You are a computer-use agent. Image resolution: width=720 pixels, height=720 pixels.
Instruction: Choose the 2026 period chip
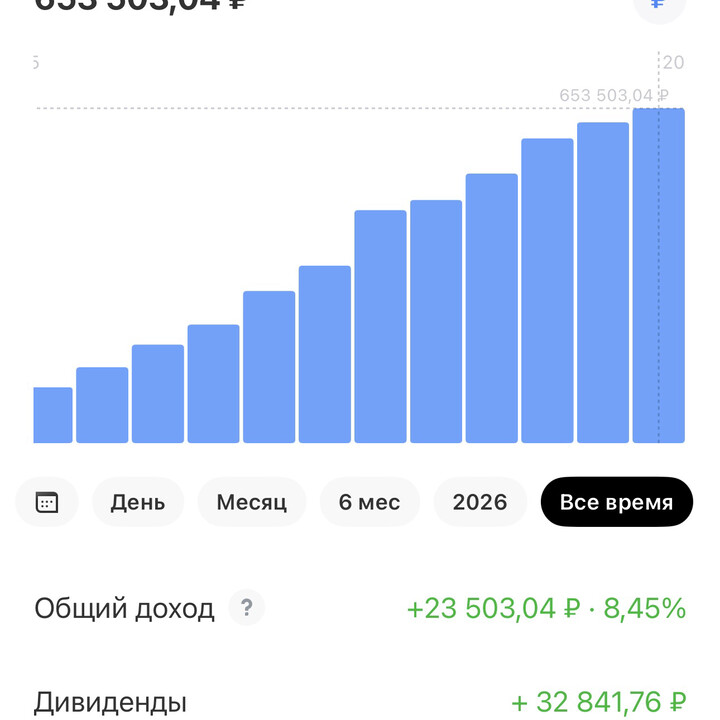pos(480,502)
